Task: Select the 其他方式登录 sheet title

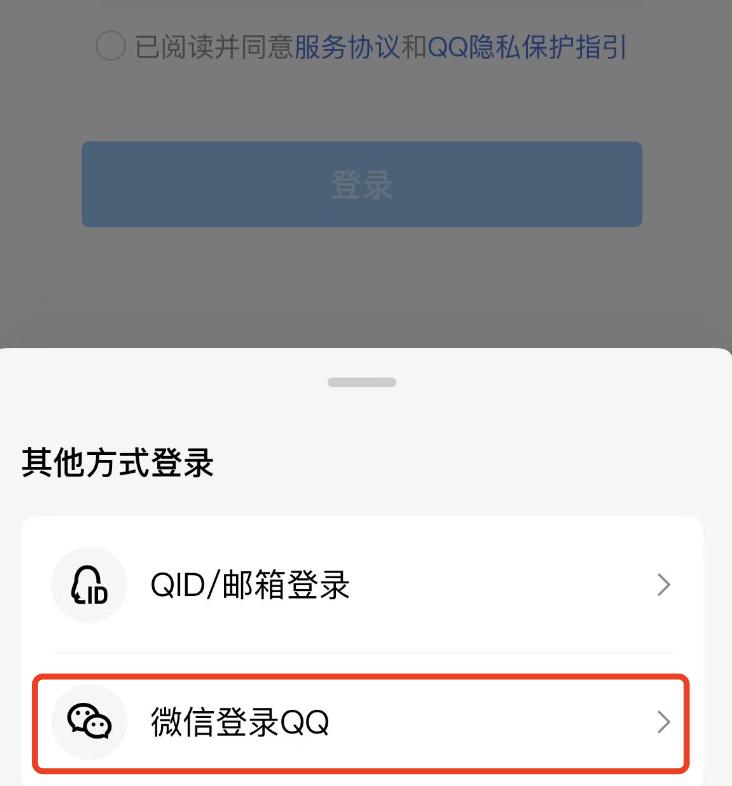Action: [x=118, y=462]
